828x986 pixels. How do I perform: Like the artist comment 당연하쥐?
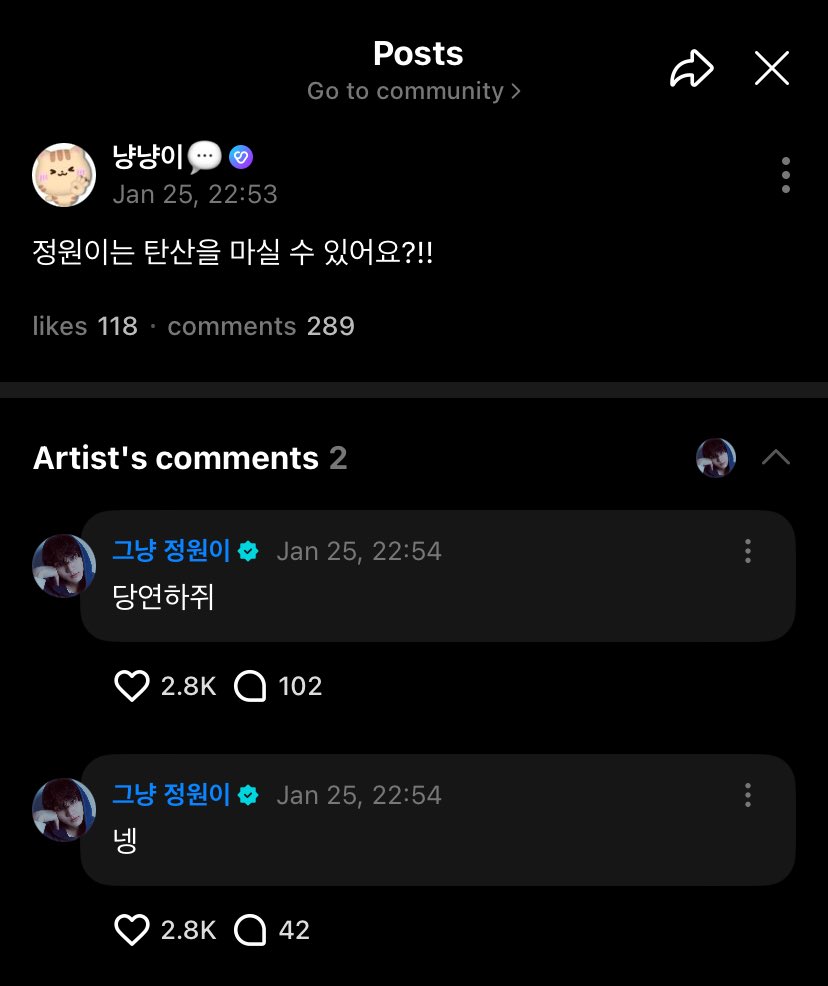132,685
